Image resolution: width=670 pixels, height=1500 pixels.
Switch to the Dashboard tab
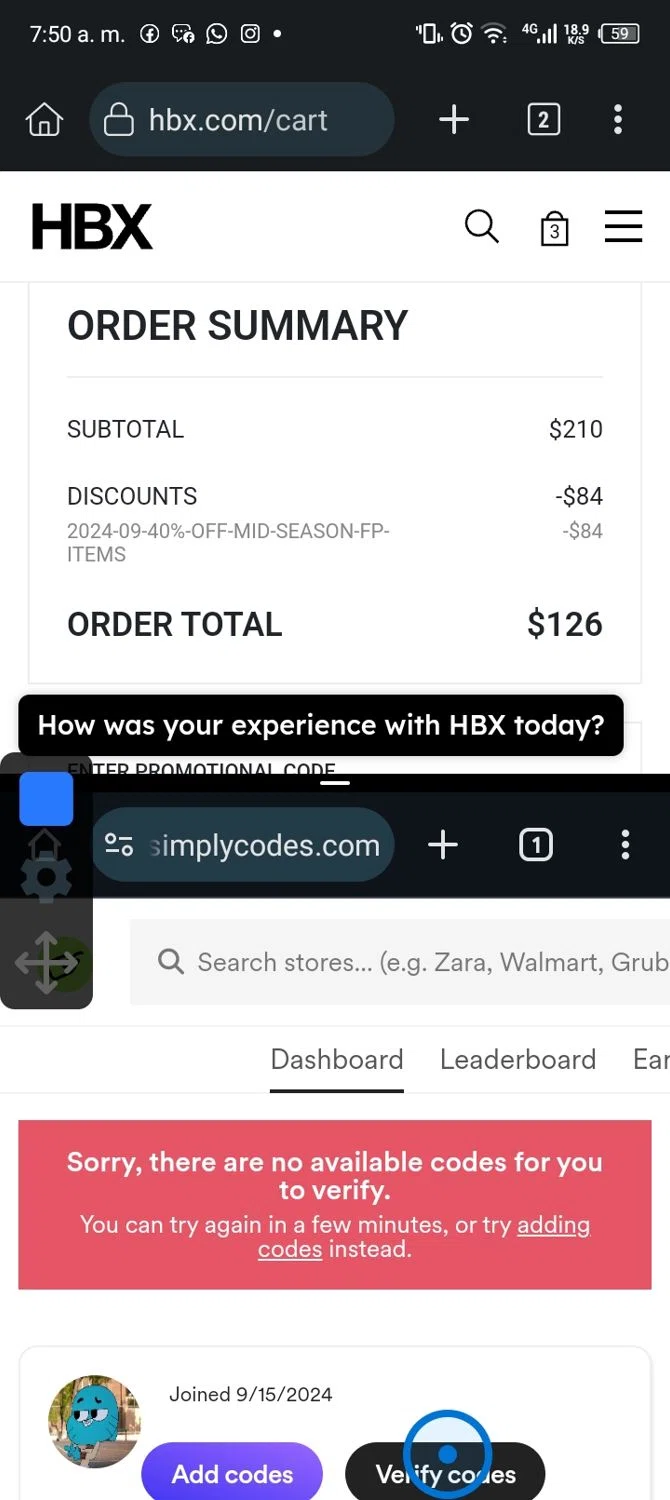tap(337, 1060)
